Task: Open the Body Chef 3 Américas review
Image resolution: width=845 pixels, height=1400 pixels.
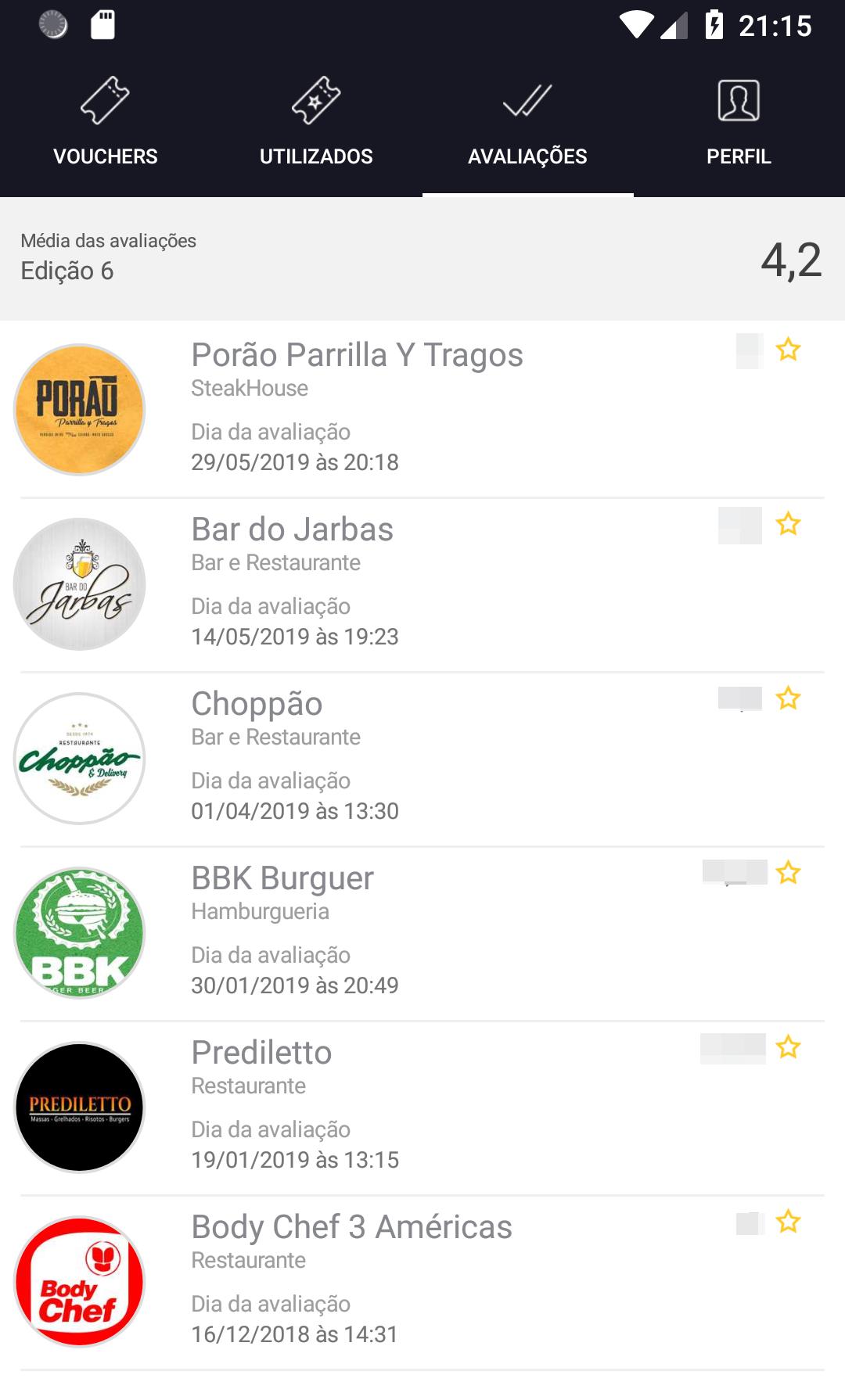Action: pos(422,1282)
